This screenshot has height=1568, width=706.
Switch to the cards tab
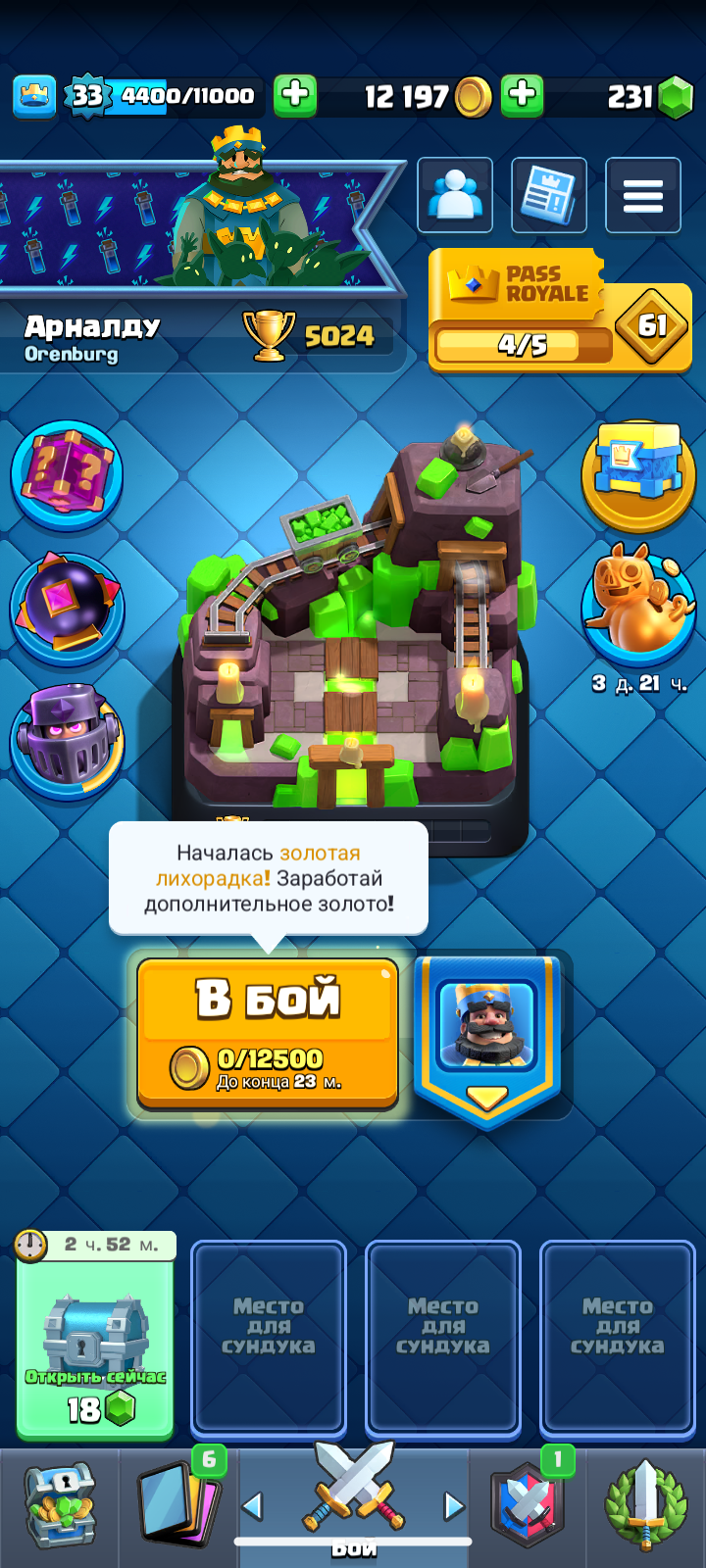pyautogui.click(x=178, y=1505)
